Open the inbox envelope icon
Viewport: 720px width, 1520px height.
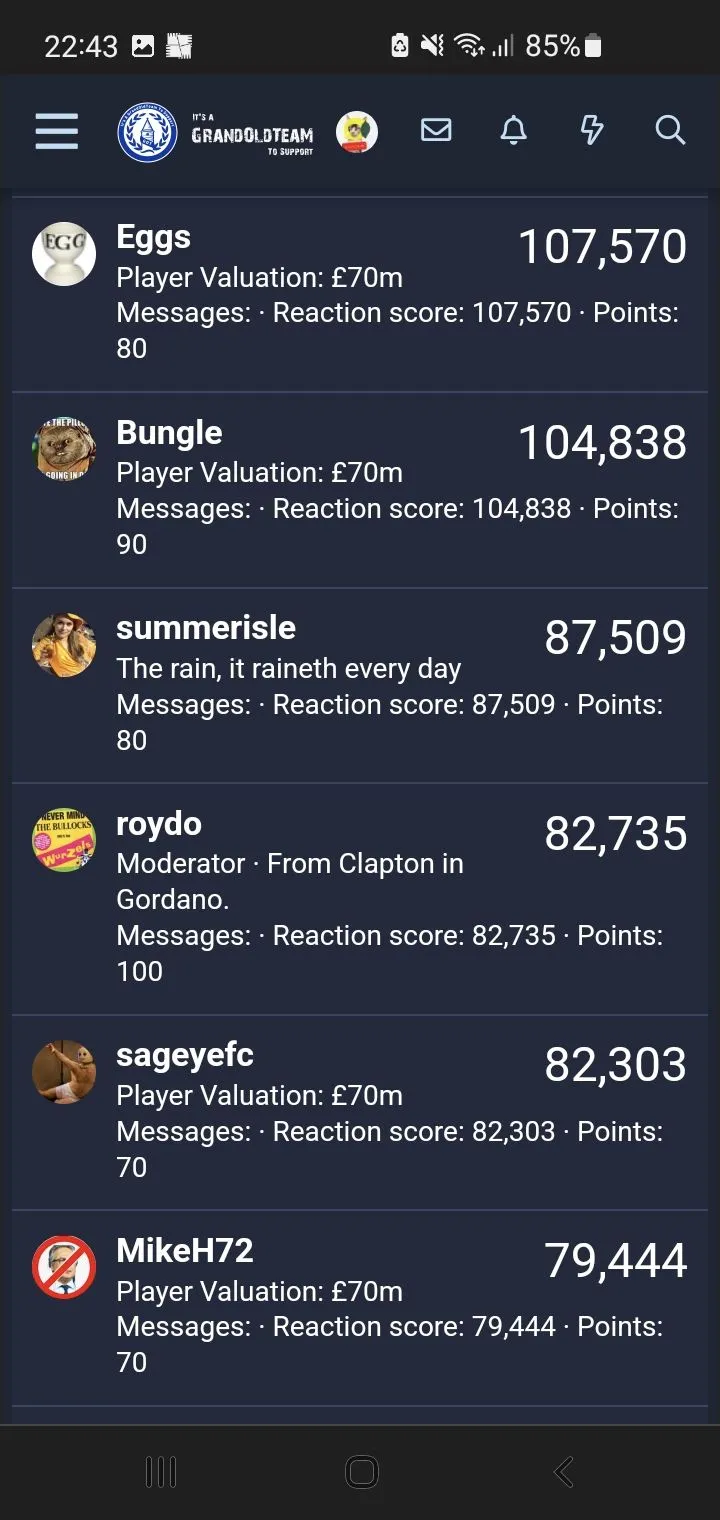(x=435, y=130)
